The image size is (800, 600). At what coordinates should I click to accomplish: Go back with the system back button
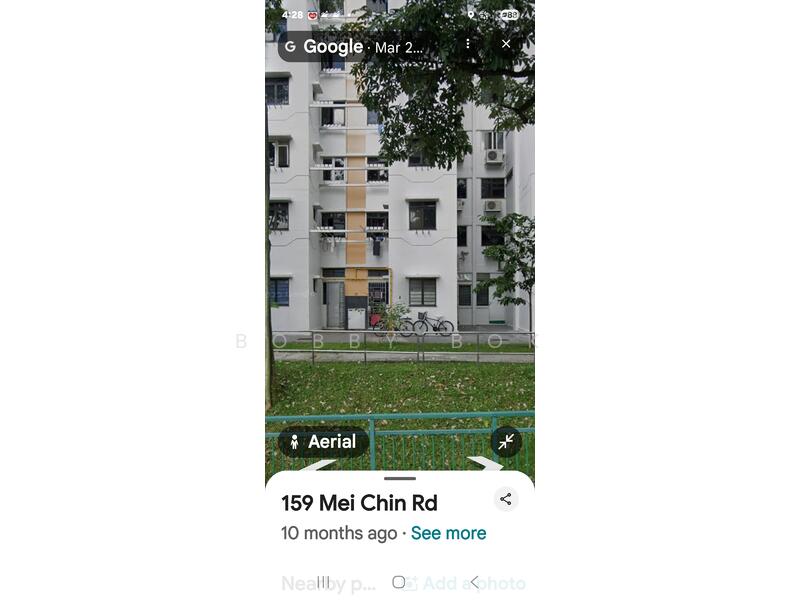tap(474, 582)
